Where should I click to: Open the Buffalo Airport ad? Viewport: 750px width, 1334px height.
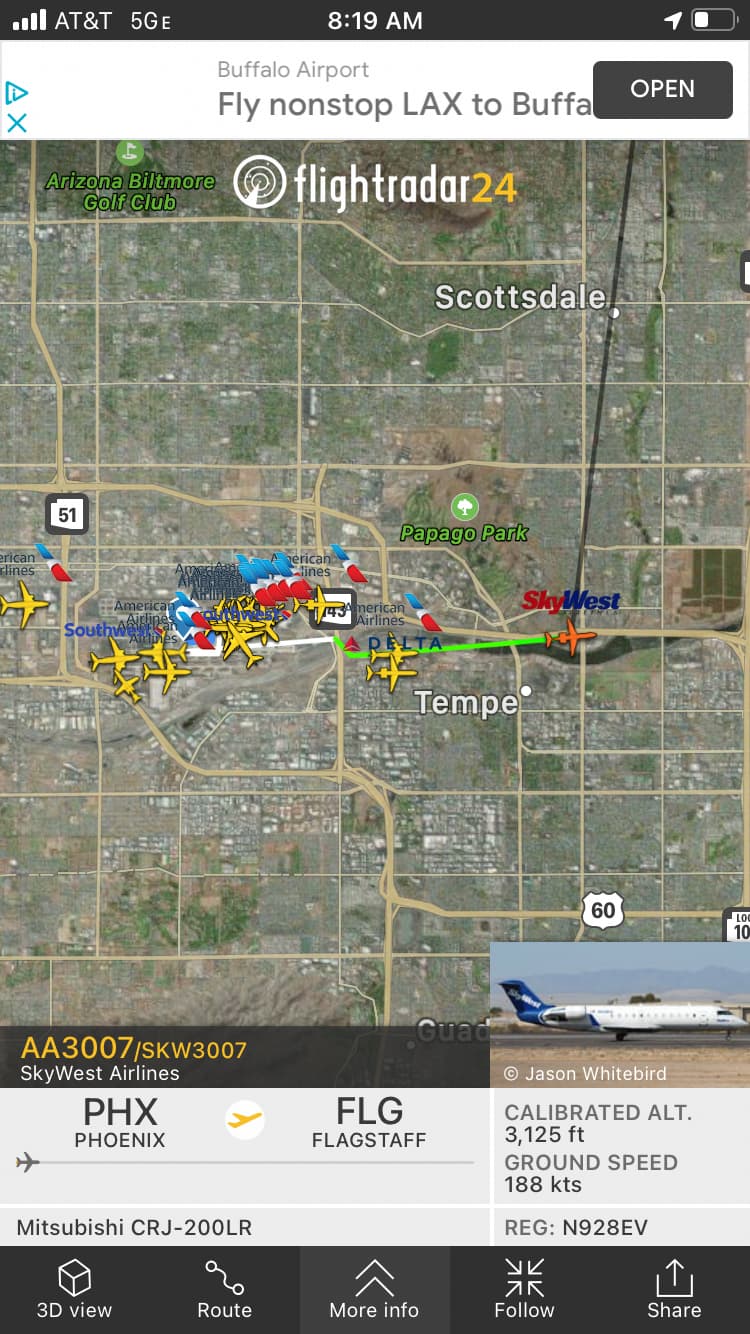click(662, 90)
